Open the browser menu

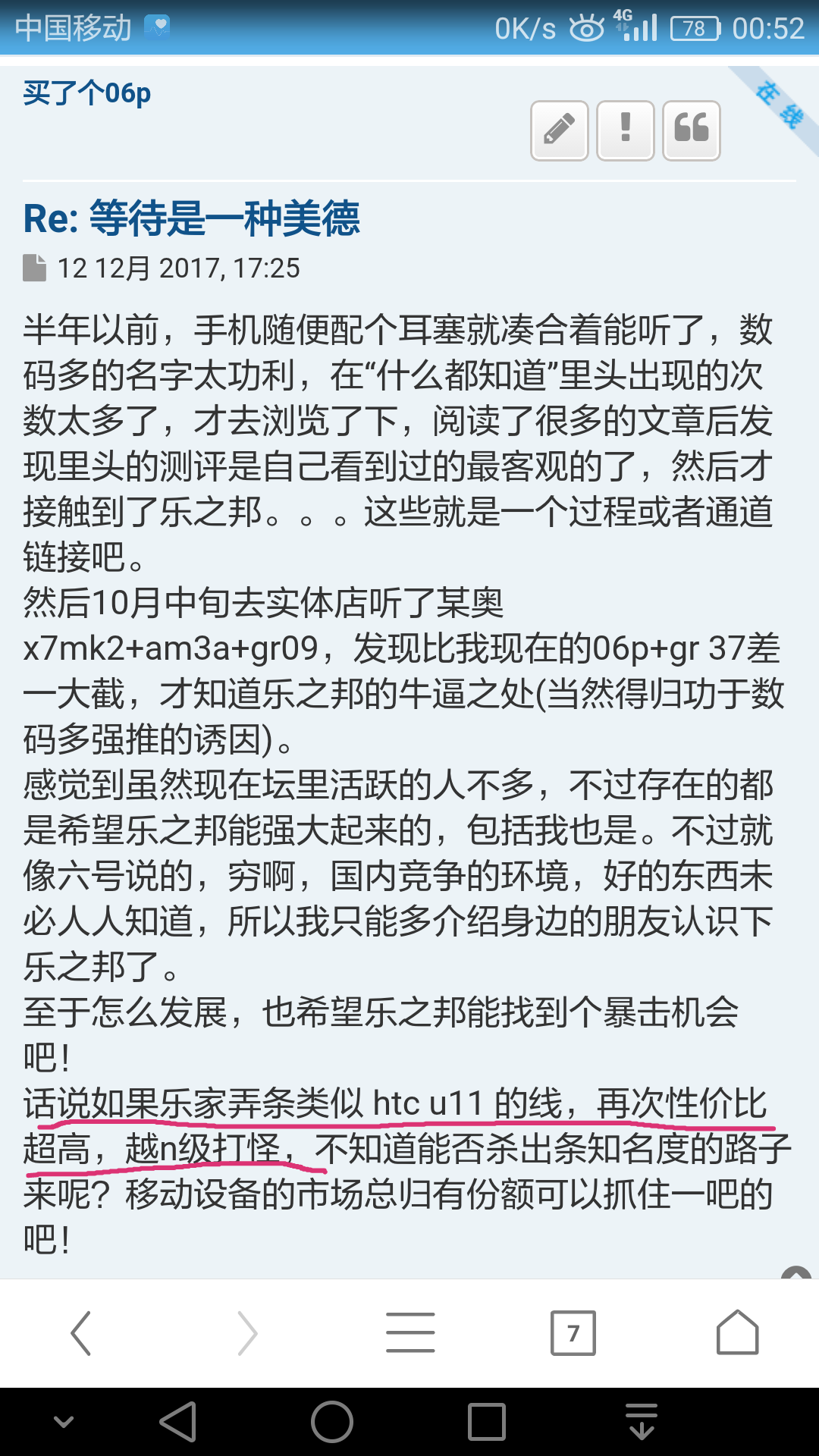[410, 1332]
